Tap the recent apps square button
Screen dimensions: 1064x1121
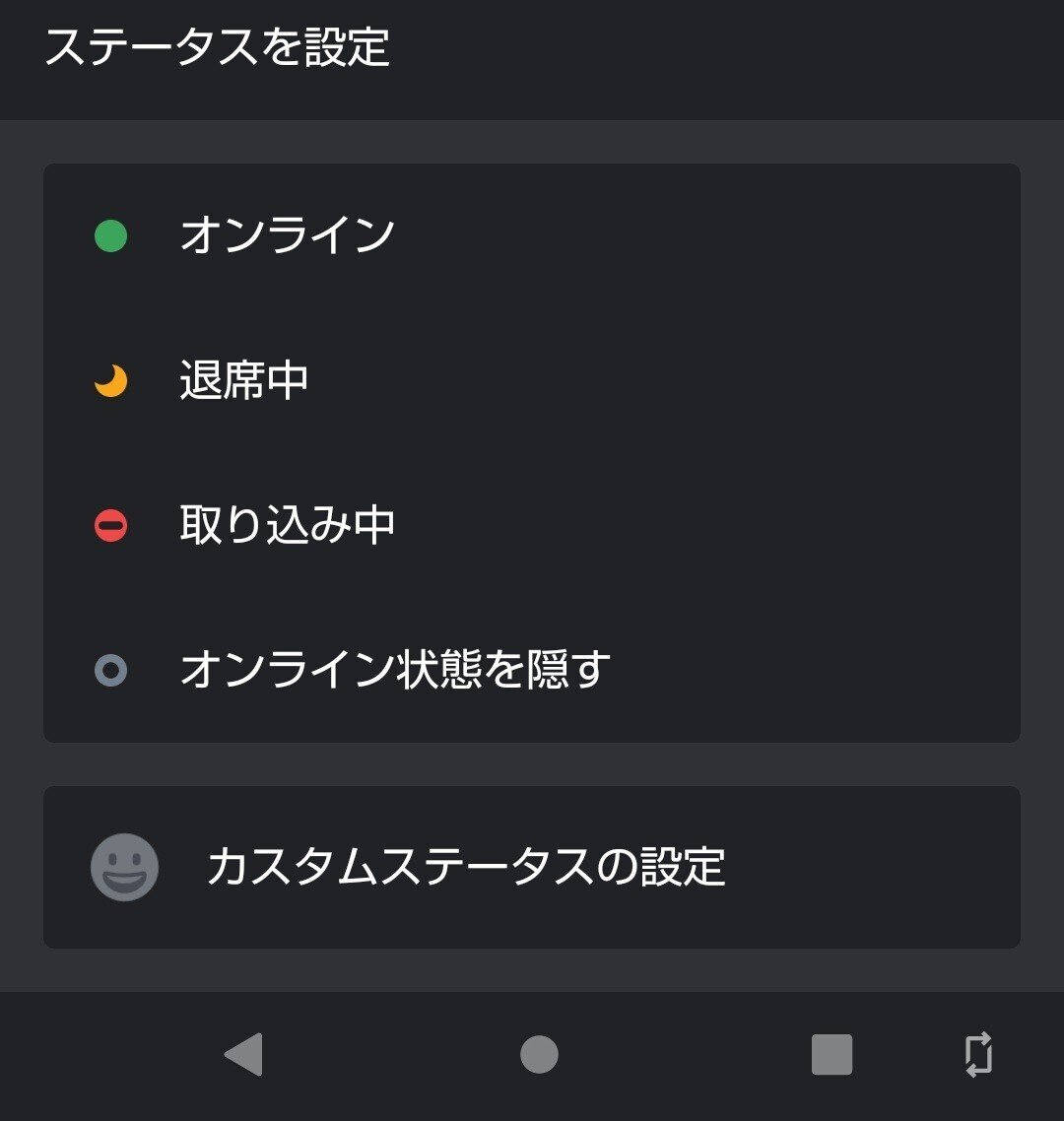[832, 1053]
